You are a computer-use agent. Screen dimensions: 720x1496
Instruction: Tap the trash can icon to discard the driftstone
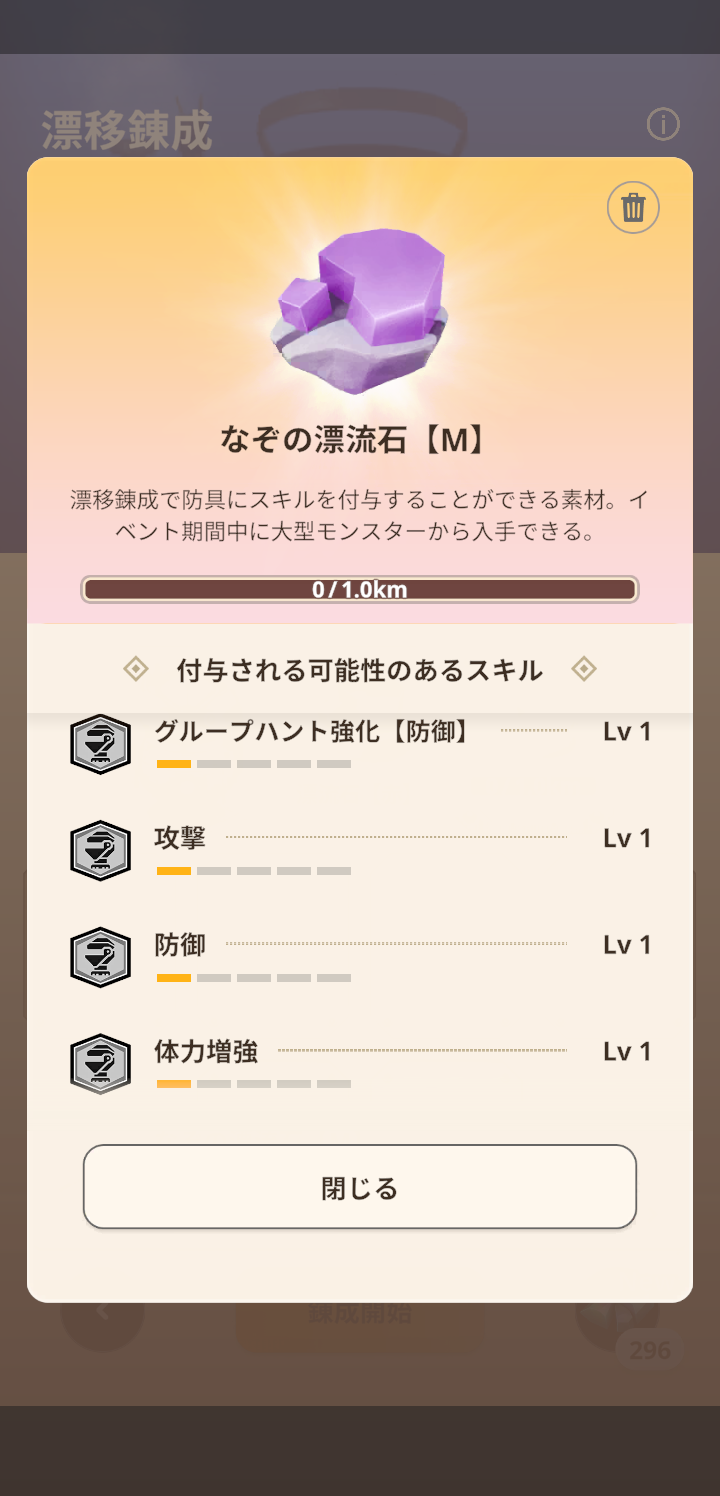[633, 208]
